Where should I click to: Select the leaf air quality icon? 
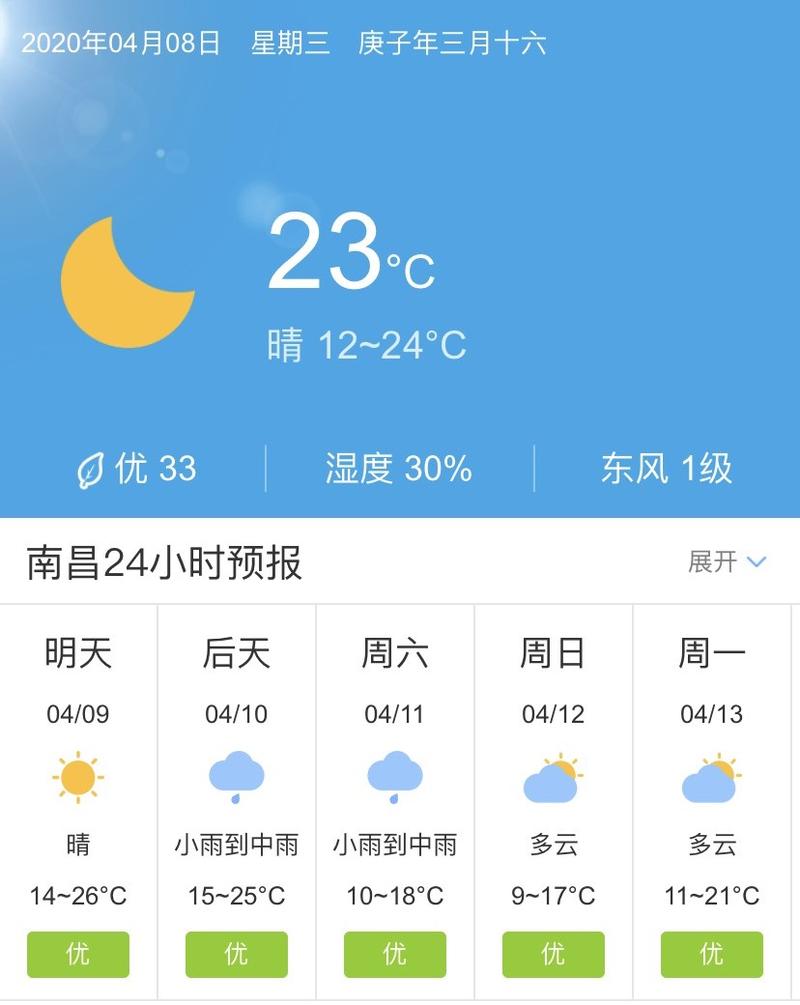tap(93, 467)
